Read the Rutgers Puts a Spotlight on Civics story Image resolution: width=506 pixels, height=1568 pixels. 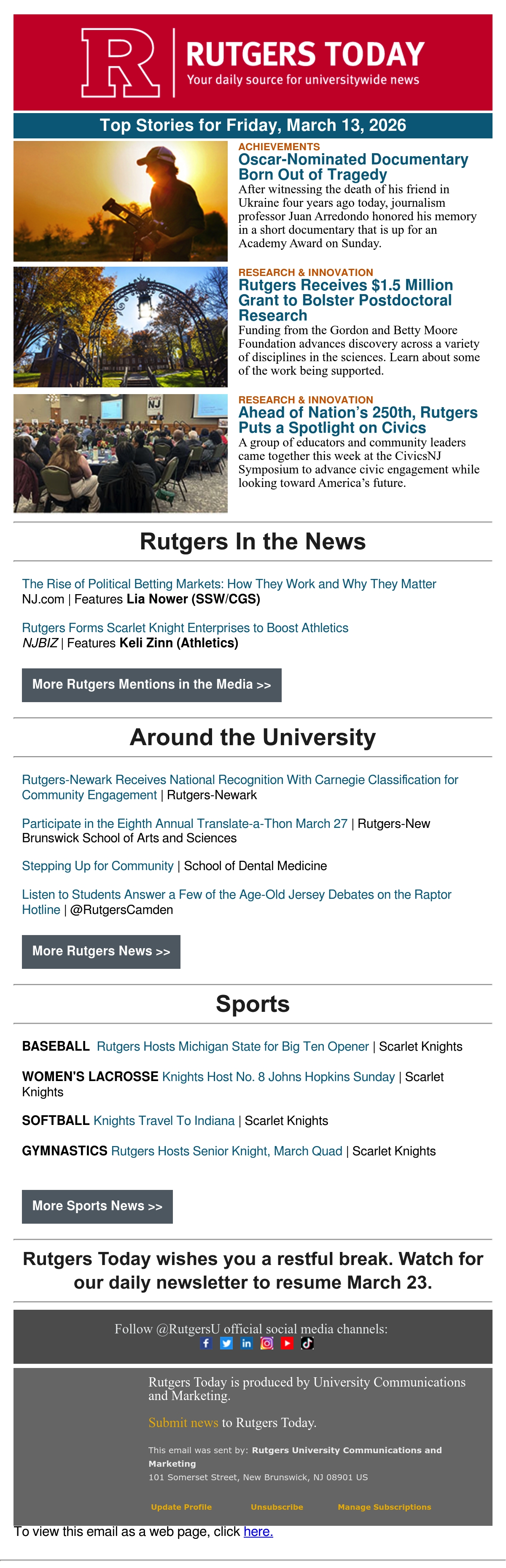tap(358, 420)
